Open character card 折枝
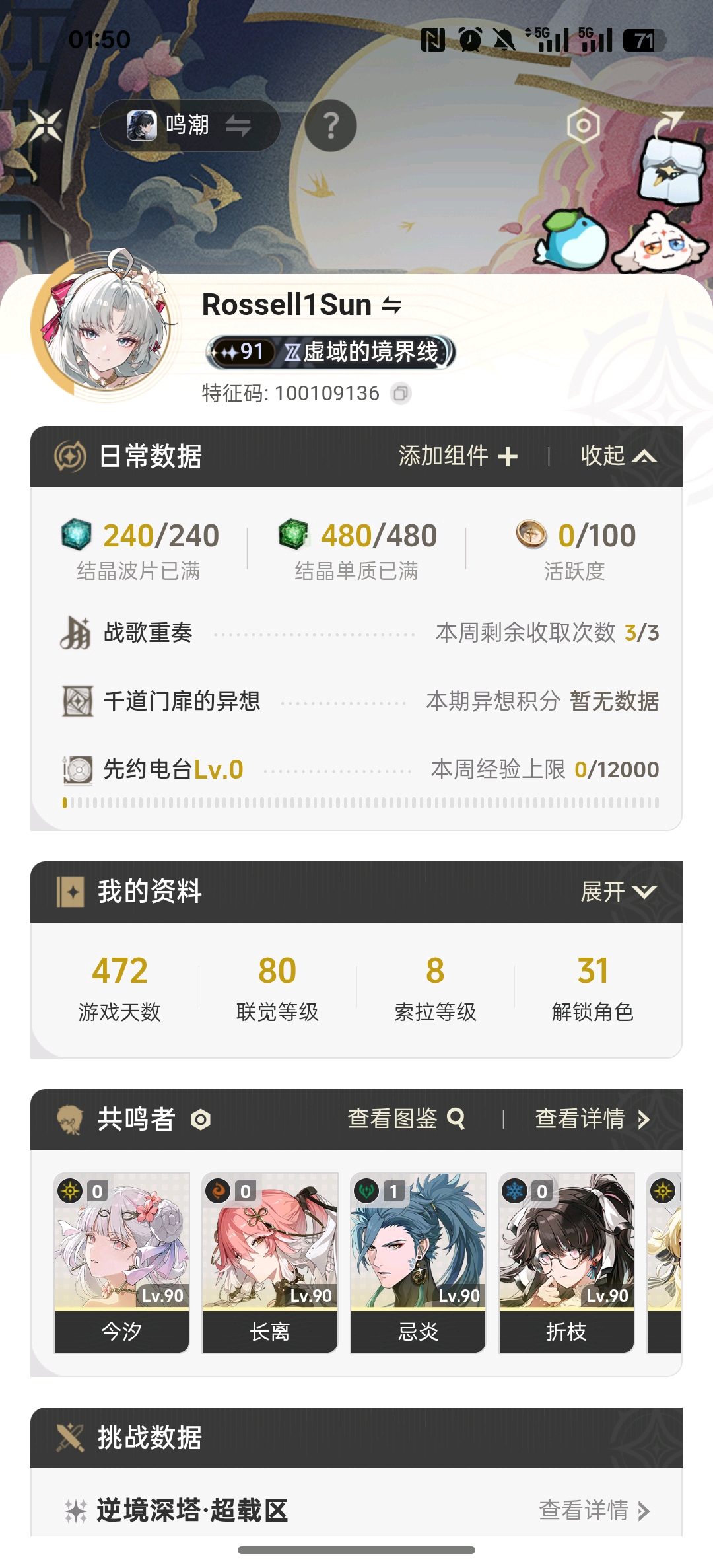The height and width of the screenshot is (1568, 713). point(566,1262)
